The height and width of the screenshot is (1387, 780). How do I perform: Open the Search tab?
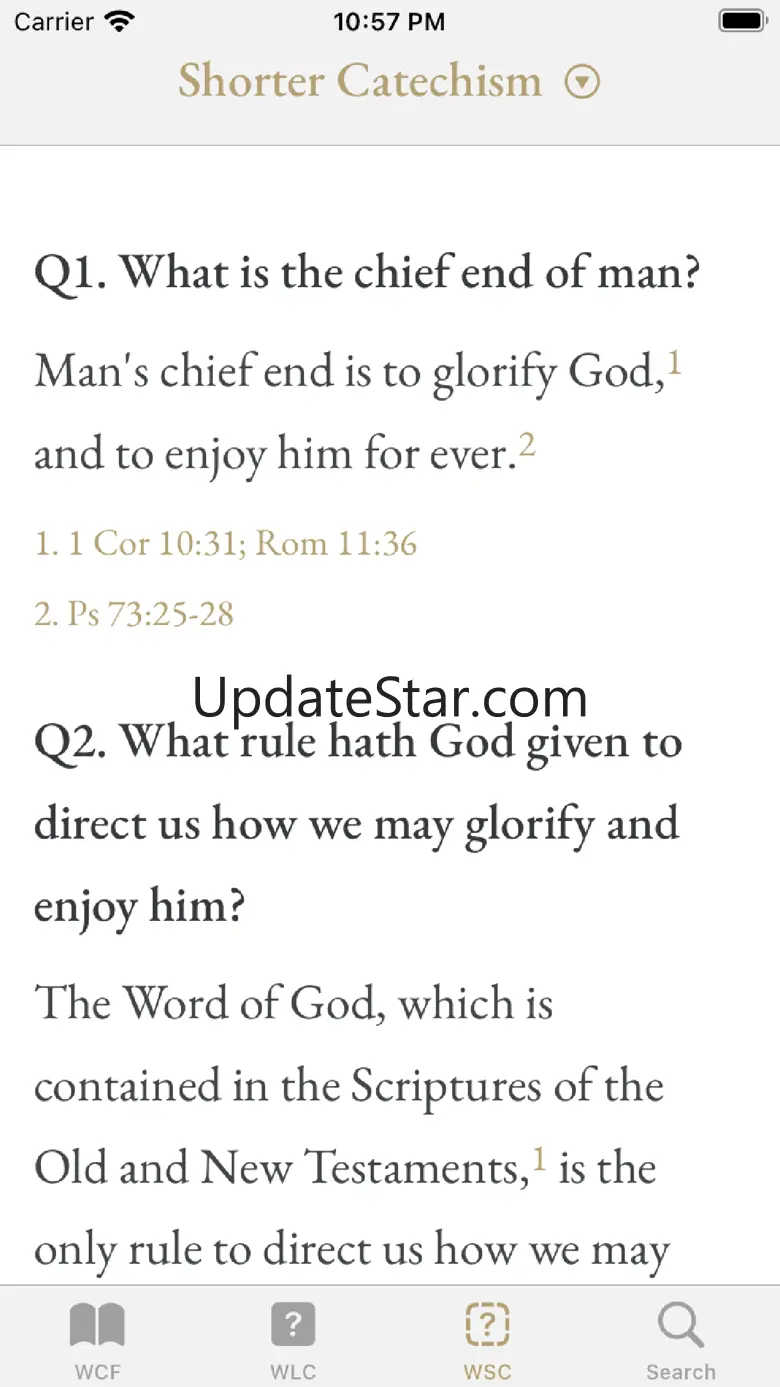[x=681, y=1339]
